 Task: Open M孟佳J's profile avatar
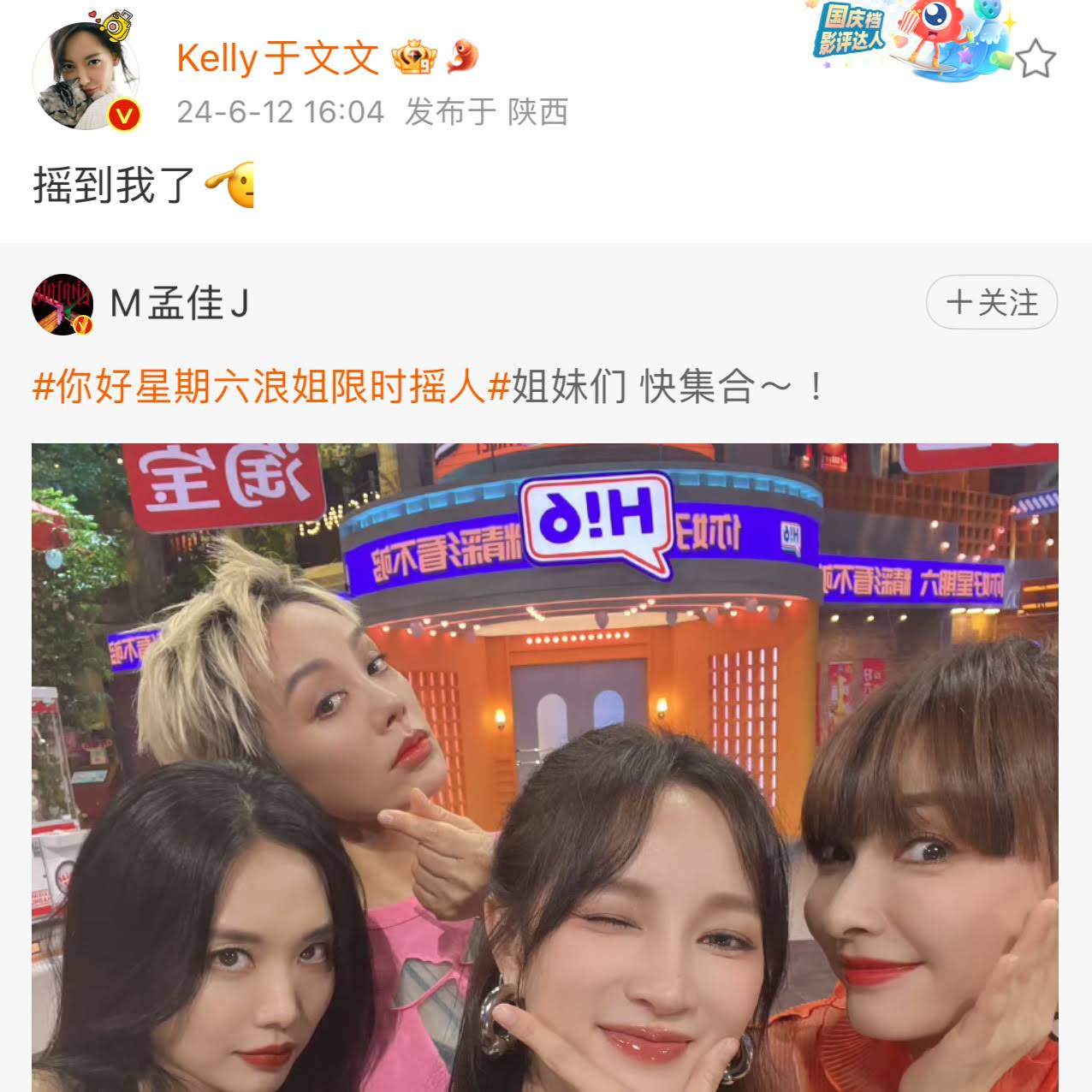(62, 305)
